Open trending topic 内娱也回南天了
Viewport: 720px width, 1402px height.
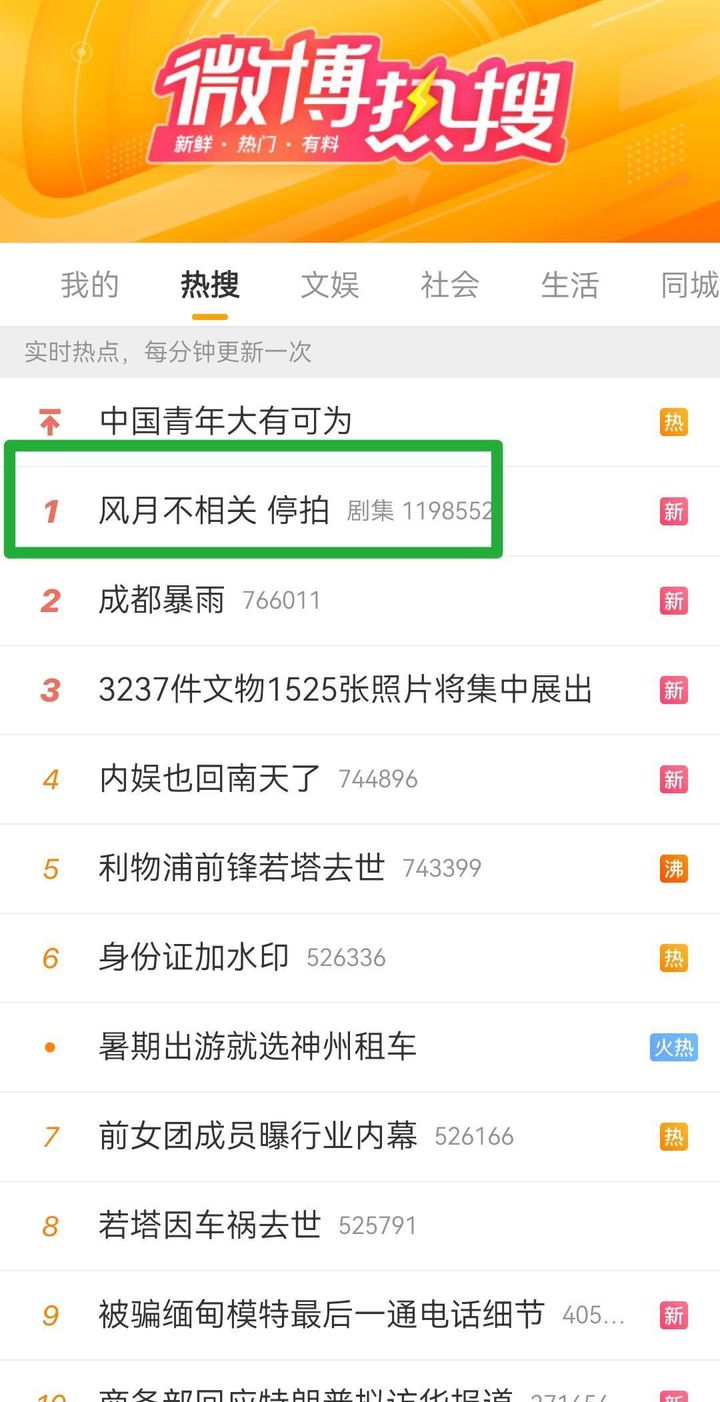click(210, 779)
